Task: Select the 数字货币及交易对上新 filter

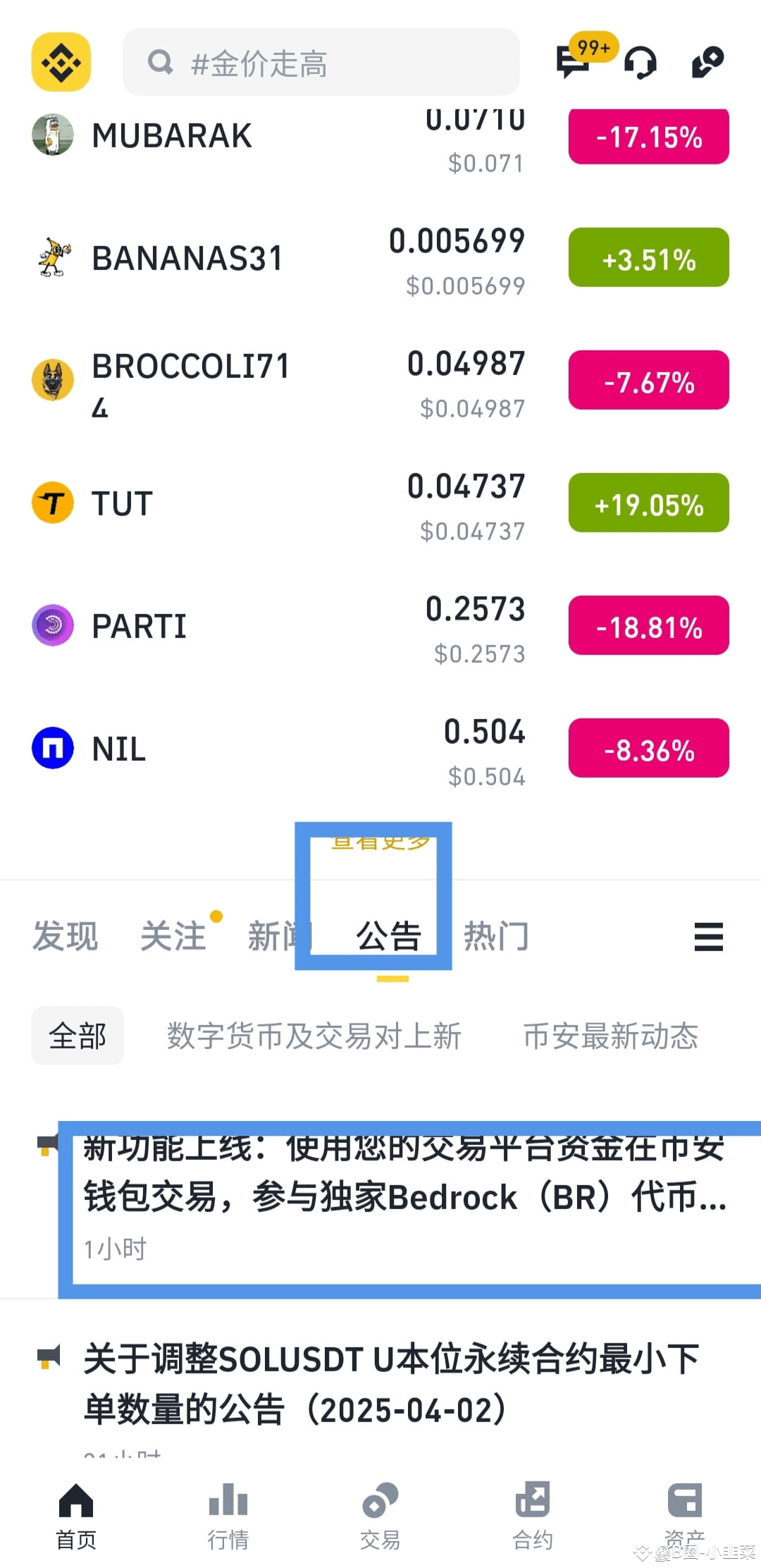Action: point(314,1036)
